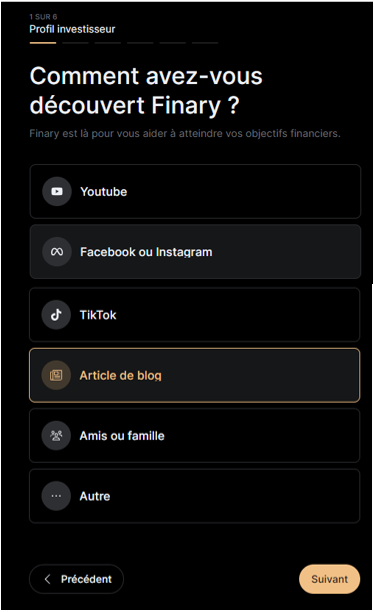The width and height of the screenshot is (374, 612).
Task: Choose Facebook ou Instagram
Action: (195, 252)
